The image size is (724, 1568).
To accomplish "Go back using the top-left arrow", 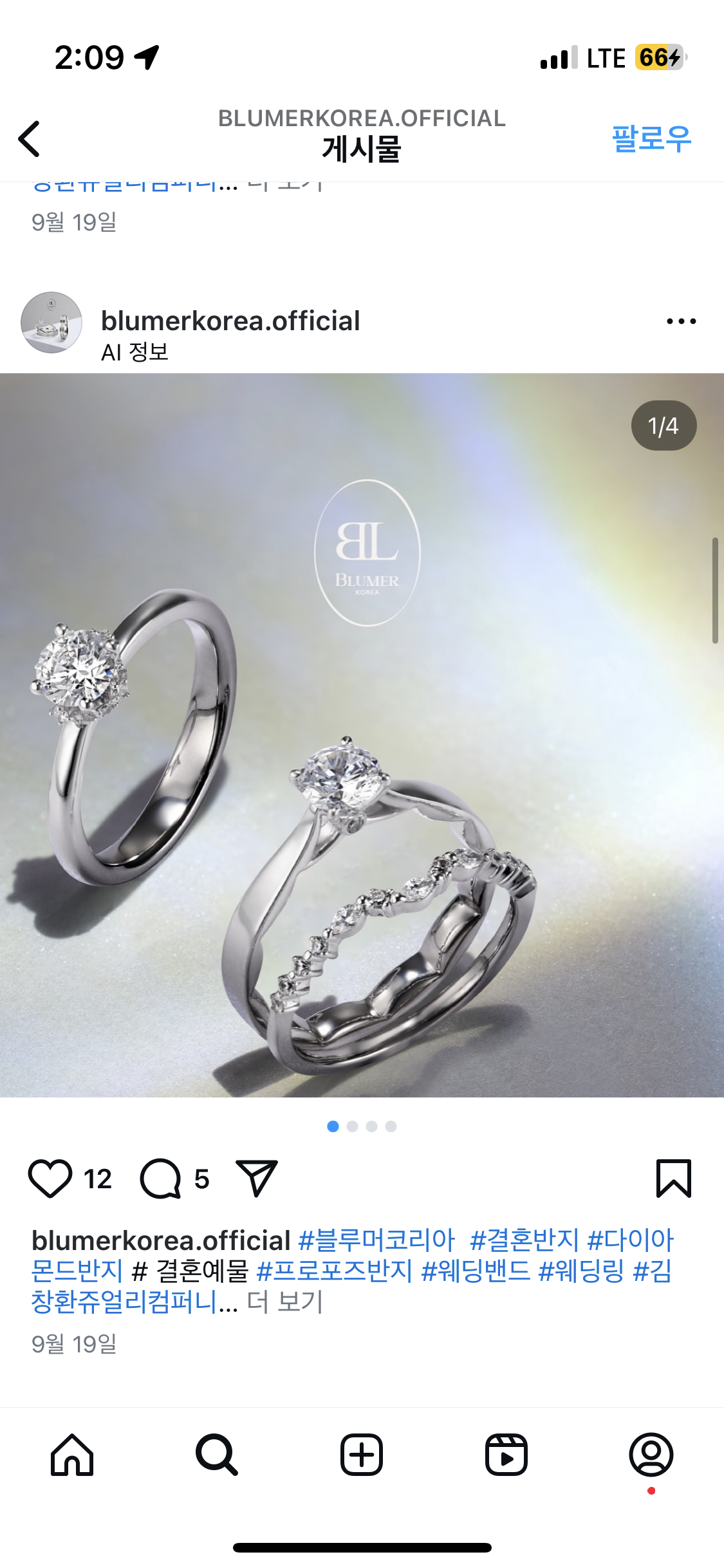I will pos(29,138).
